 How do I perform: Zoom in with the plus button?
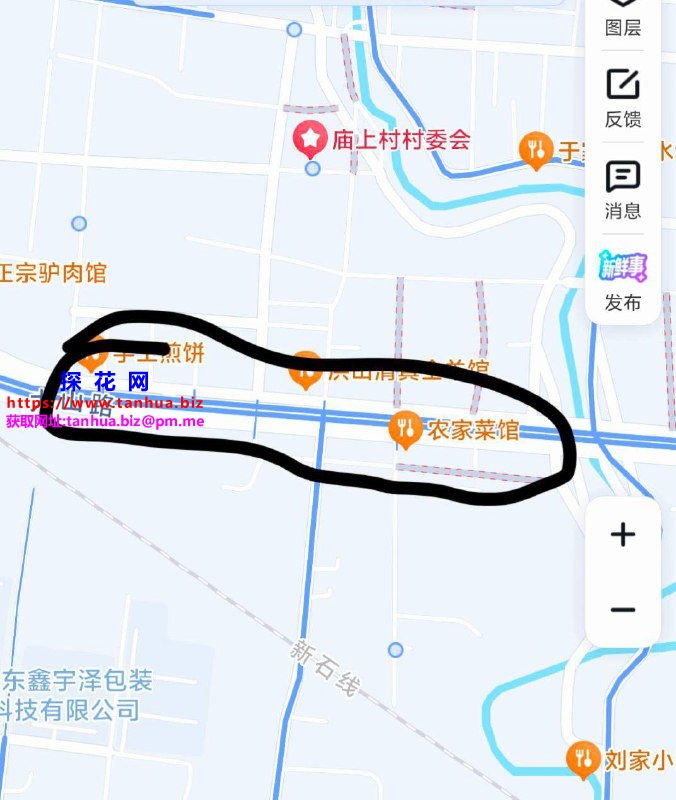click(623, 534)
